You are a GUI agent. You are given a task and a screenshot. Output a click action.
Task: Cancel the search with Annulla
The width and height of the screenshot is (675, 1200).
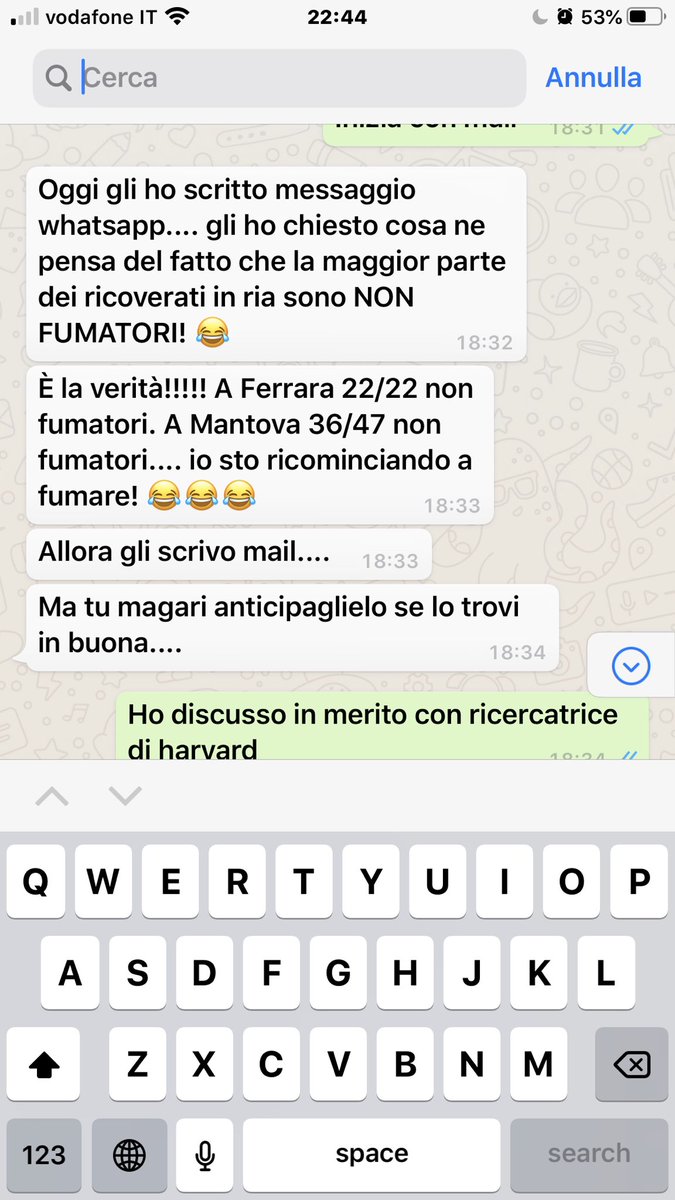coord(593,78)
